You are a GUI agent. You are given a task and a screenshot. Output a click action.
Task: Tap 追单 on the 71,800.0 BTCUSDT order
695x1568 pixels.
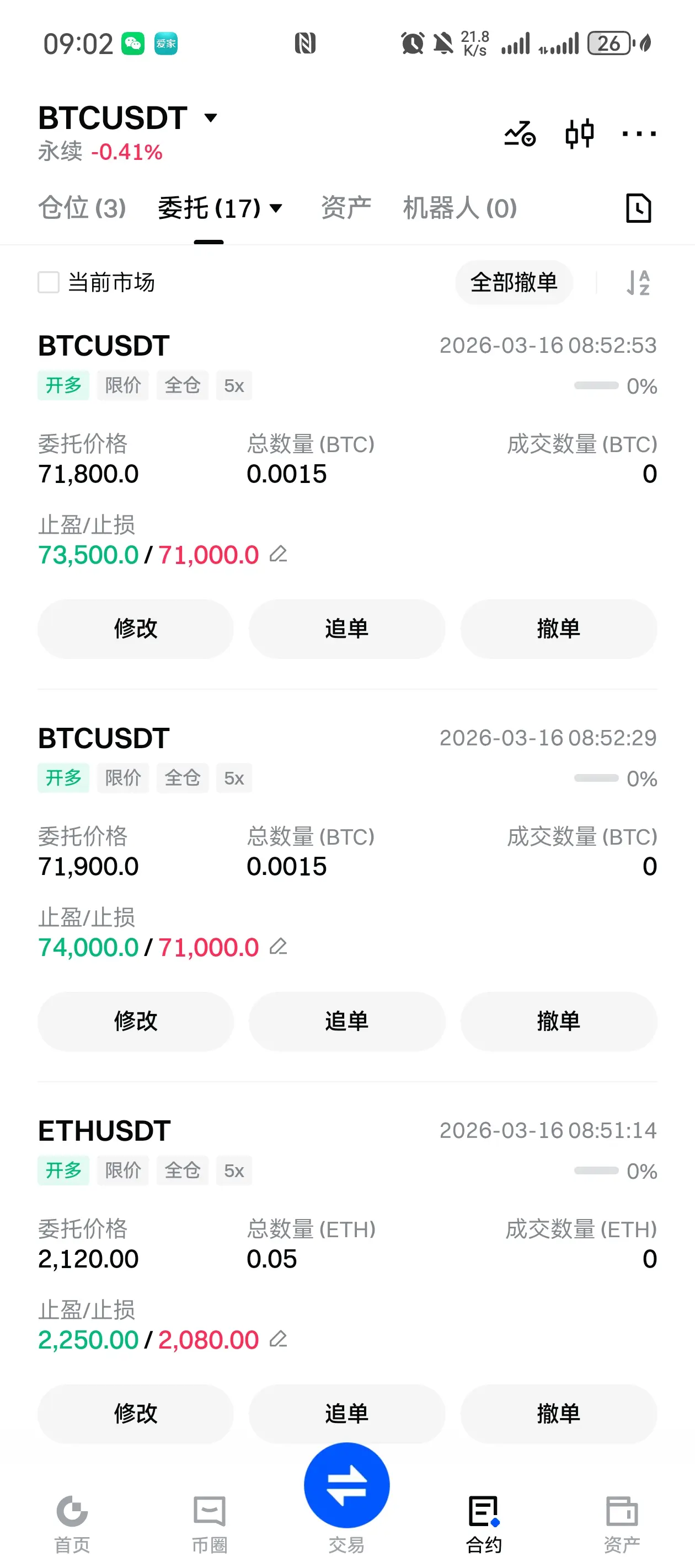coord(346,629)
